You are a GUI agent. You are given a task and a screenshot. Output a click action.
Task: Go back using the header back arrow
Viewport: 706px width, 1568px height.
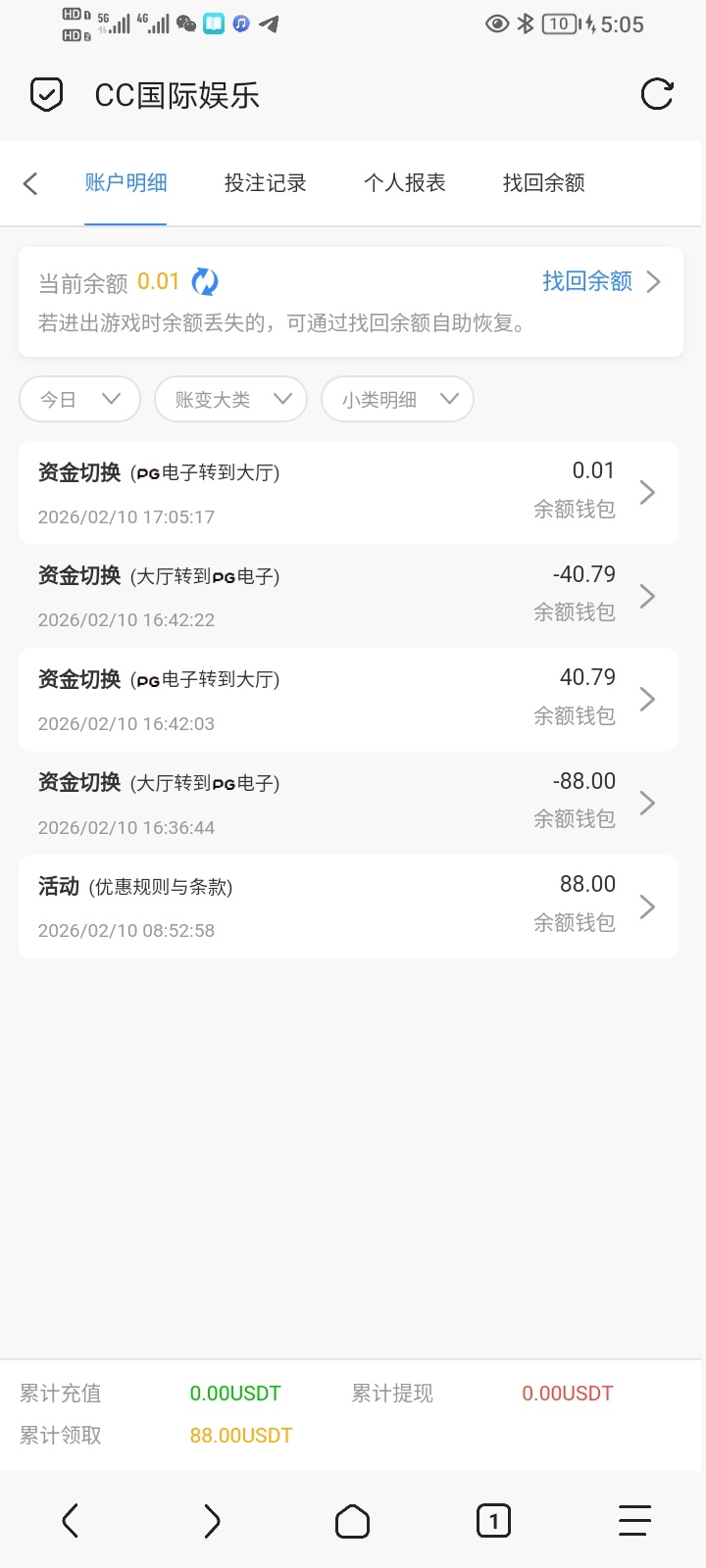click(x=30, y=183)
